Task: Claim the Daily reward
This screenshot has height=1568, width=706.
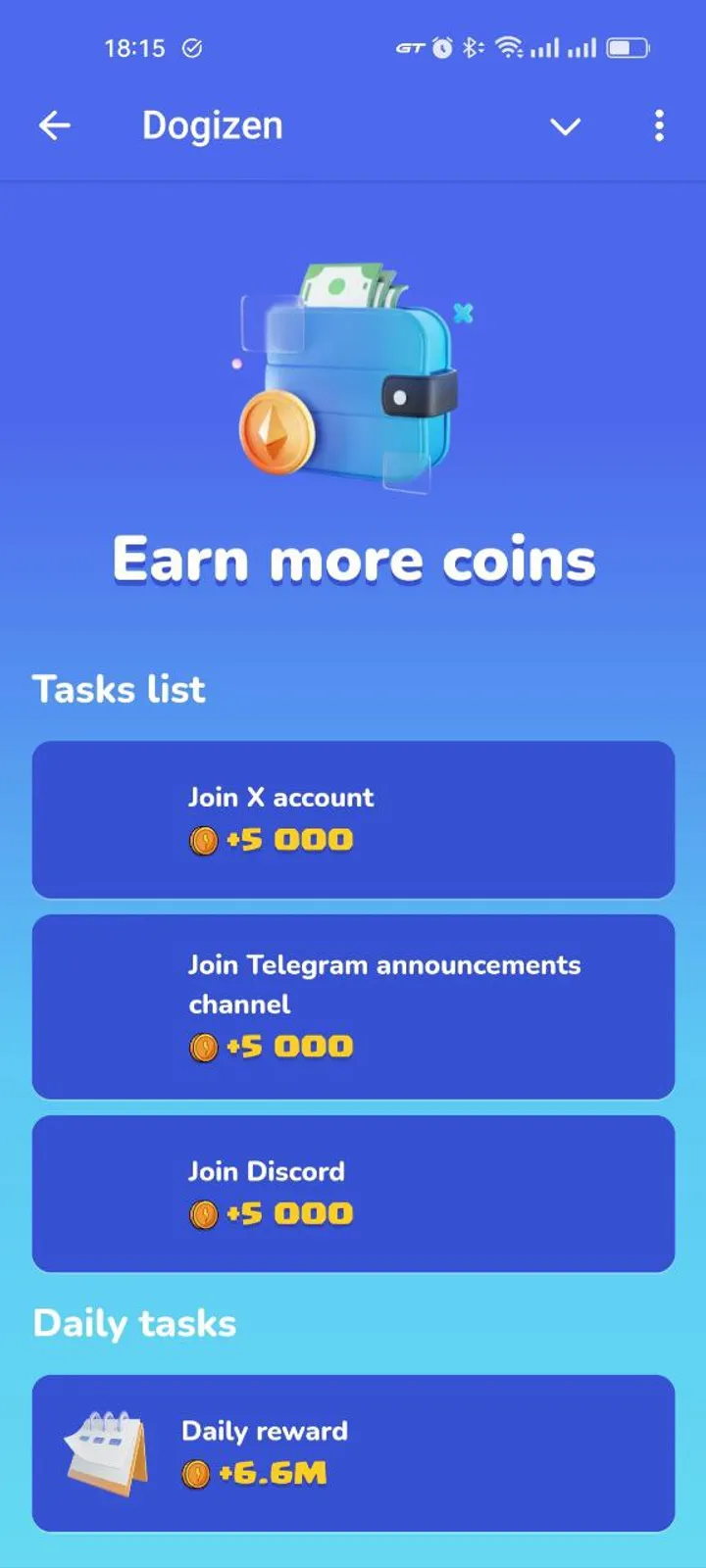Action: 353,1452
